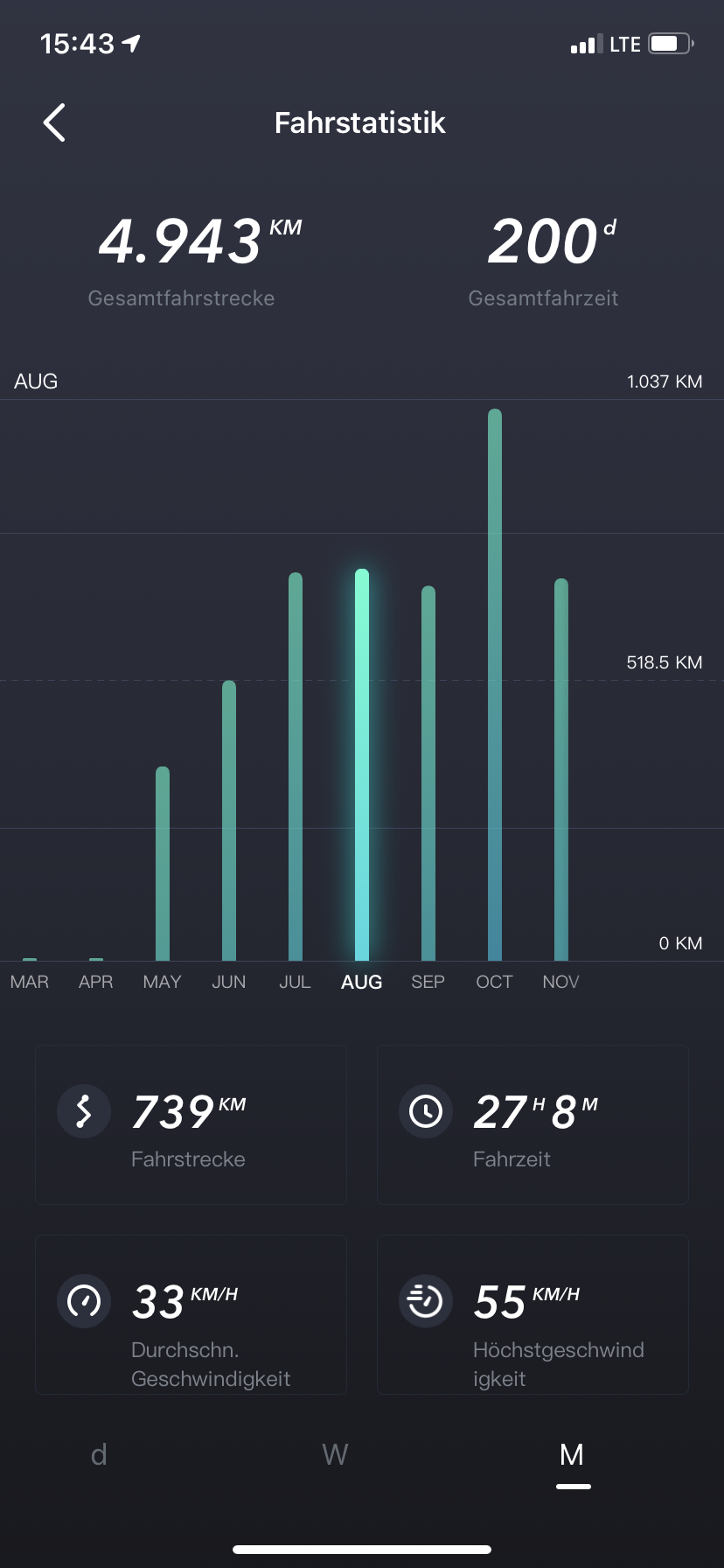Go back from Fahrstatistik screen
Screen dimensions: 724x1568
point(54,122)
